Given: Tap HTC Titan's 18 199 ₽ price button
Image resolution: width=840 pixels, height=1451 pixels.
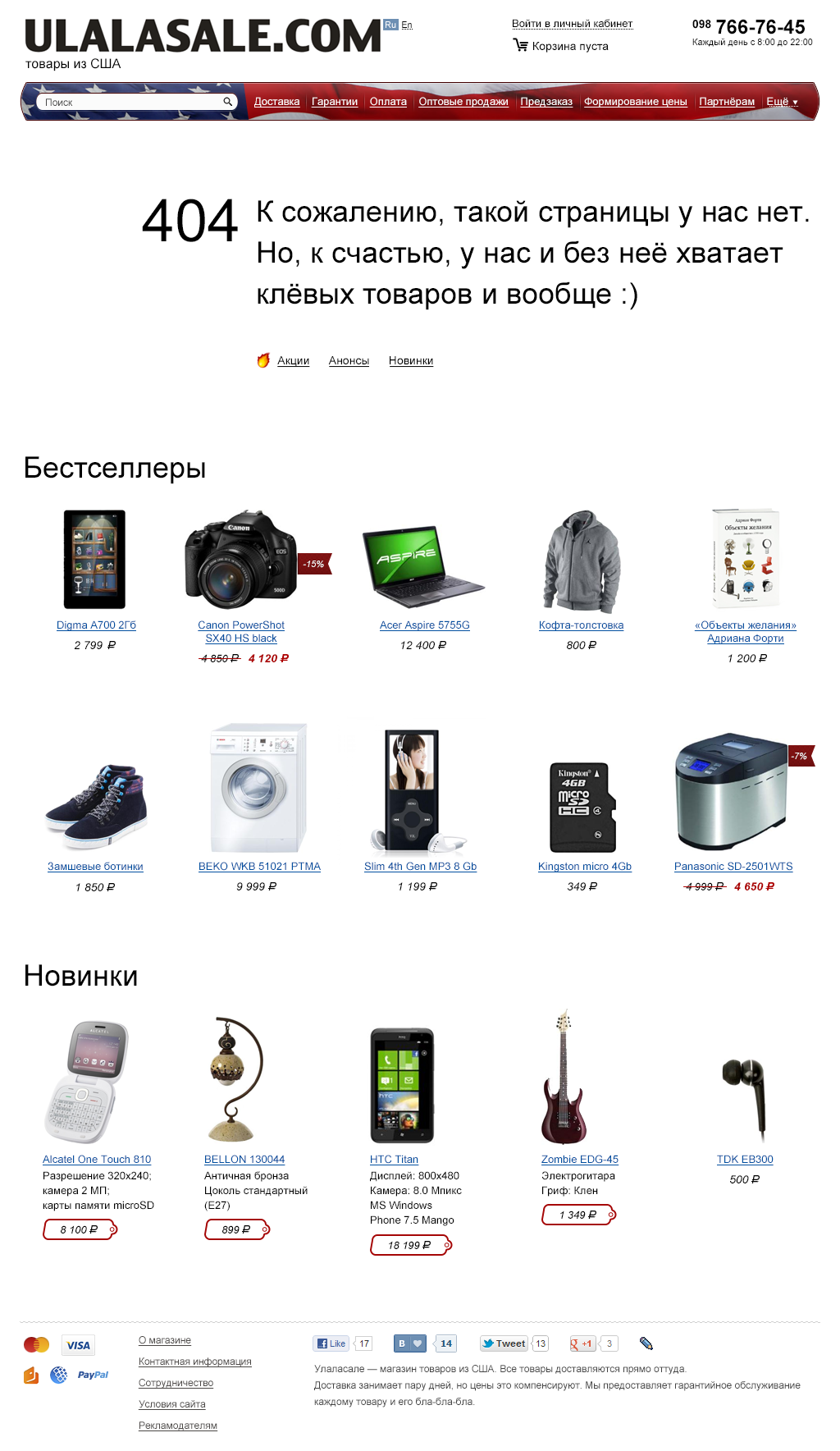Looking at the screenshot, I should point(409,1245).
